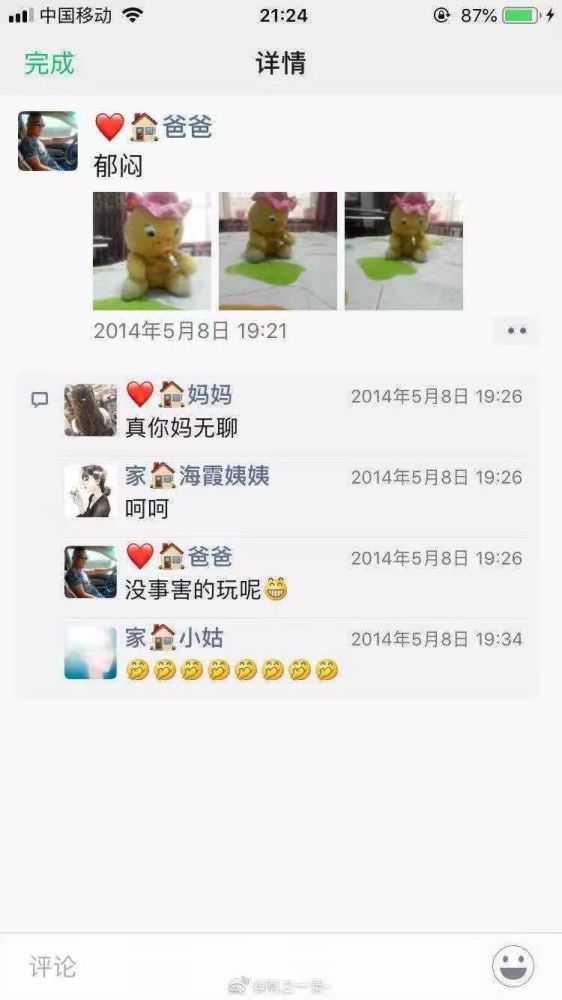
Task: Tap 完成 to finish and go back
Action: point(49,63)
